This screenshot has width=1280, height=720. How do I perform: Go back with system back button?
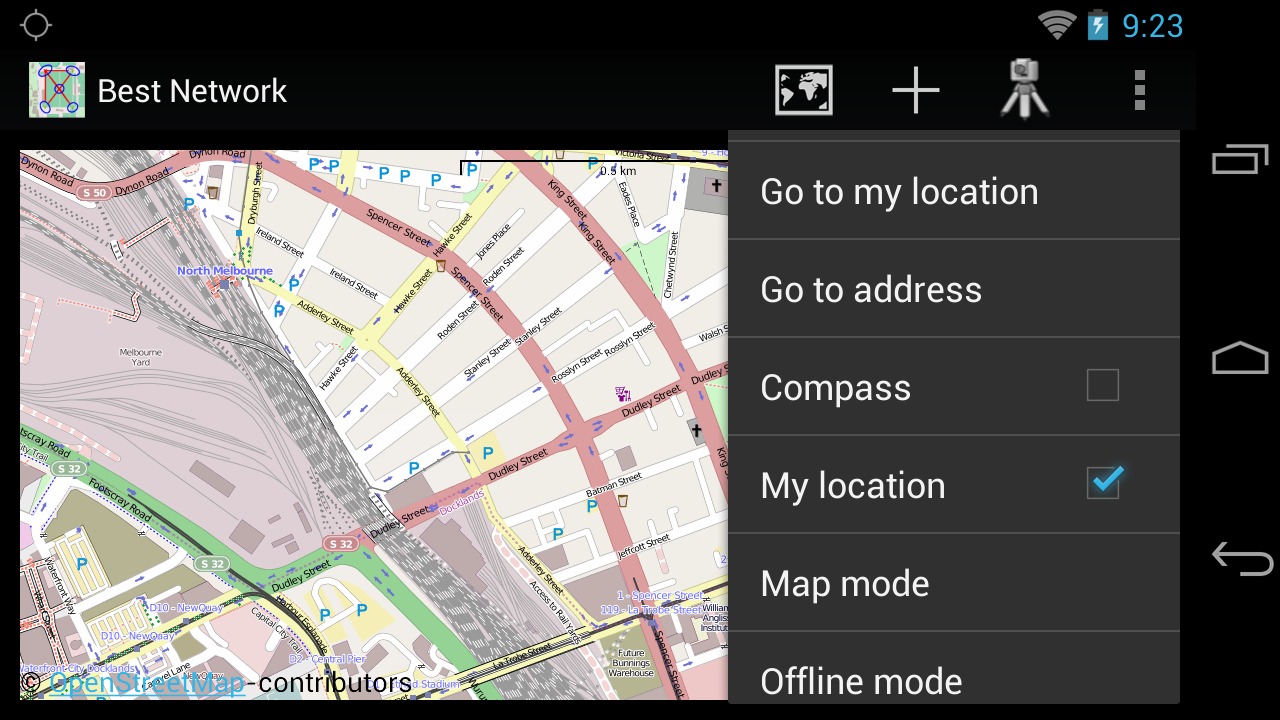1241,557
